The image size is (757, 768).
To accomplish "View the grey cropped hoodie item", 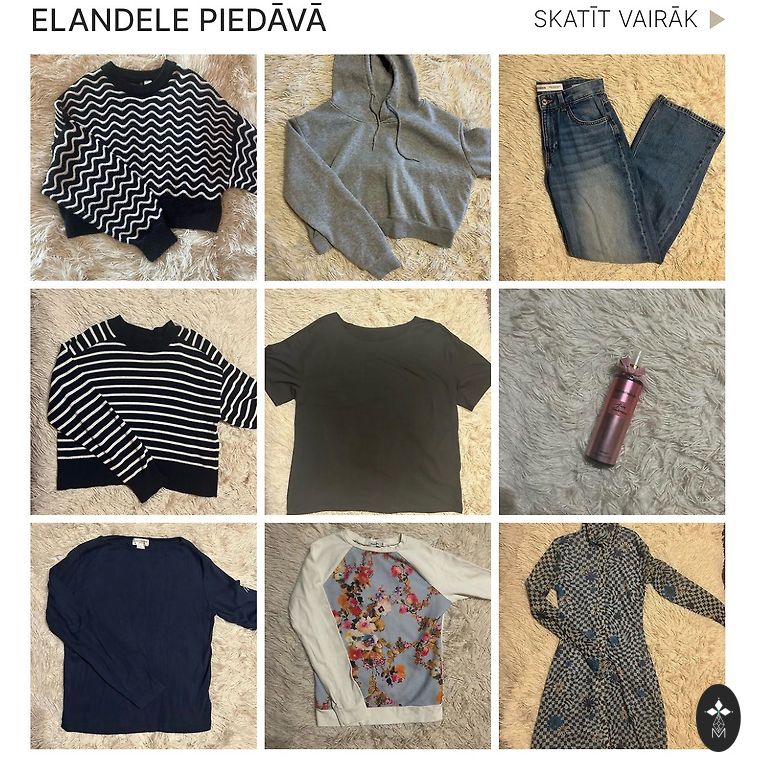I will click(x=377, y=167).
